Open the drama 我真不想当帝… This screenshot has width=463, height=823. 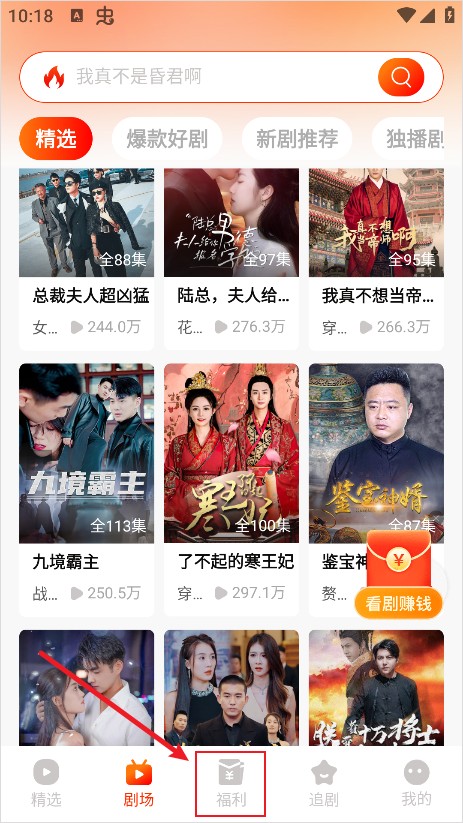376,259
